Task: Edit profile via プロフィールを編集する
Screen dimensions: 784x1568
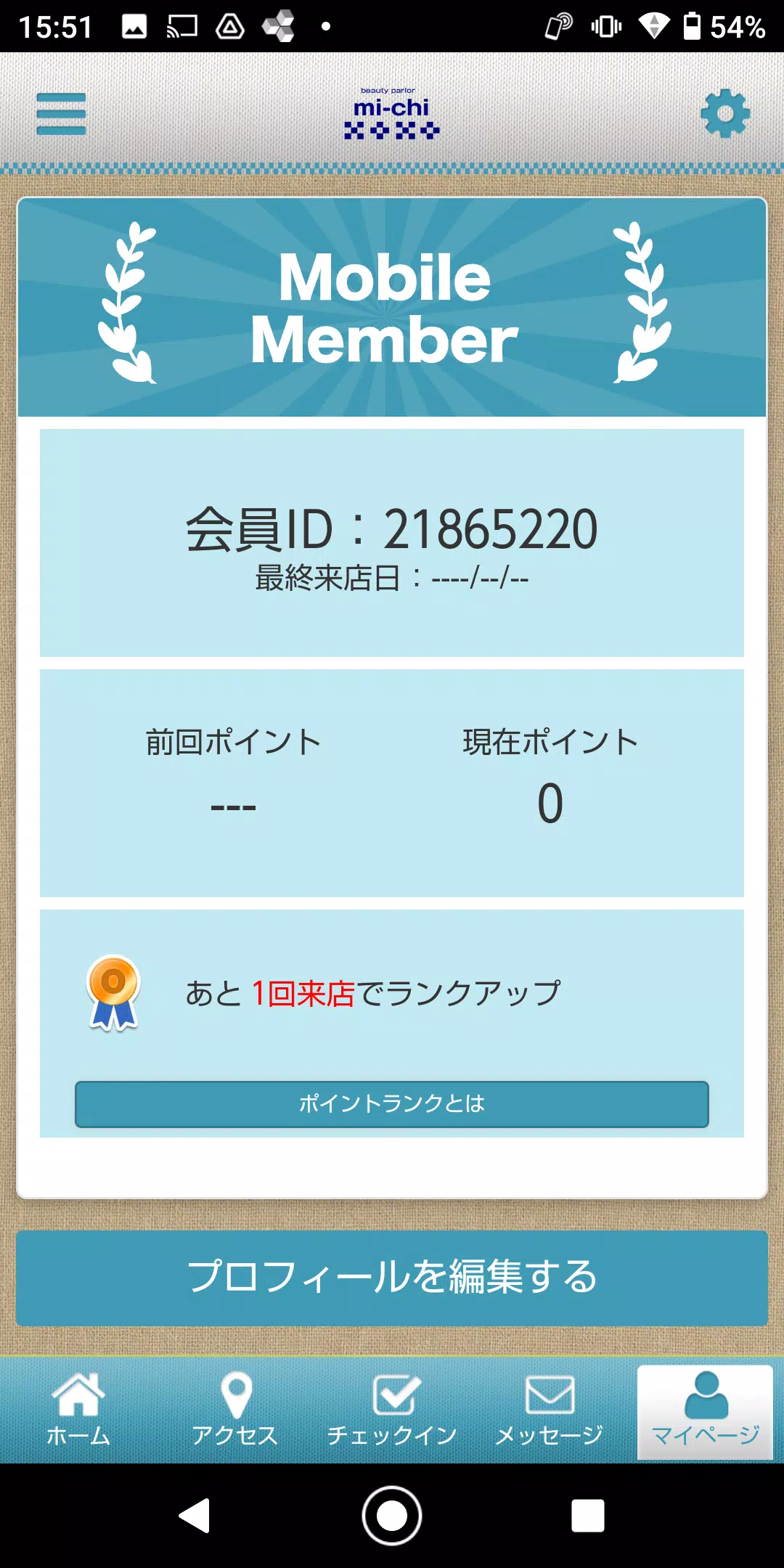Action: click(392, 1278)
